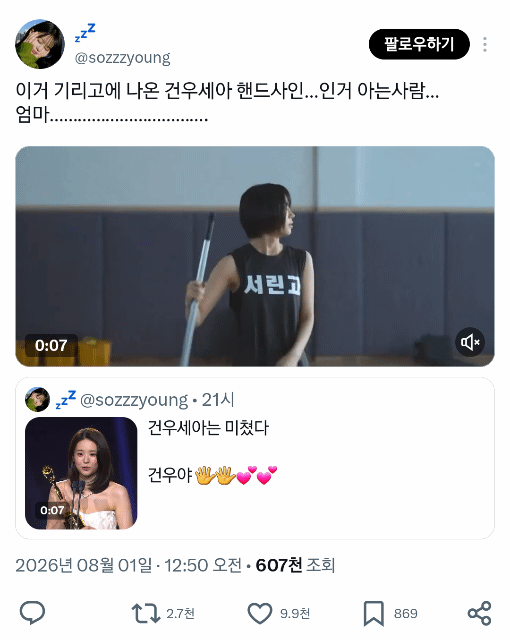
Task: Unmute the video sound
Action: tap(470, 342)
